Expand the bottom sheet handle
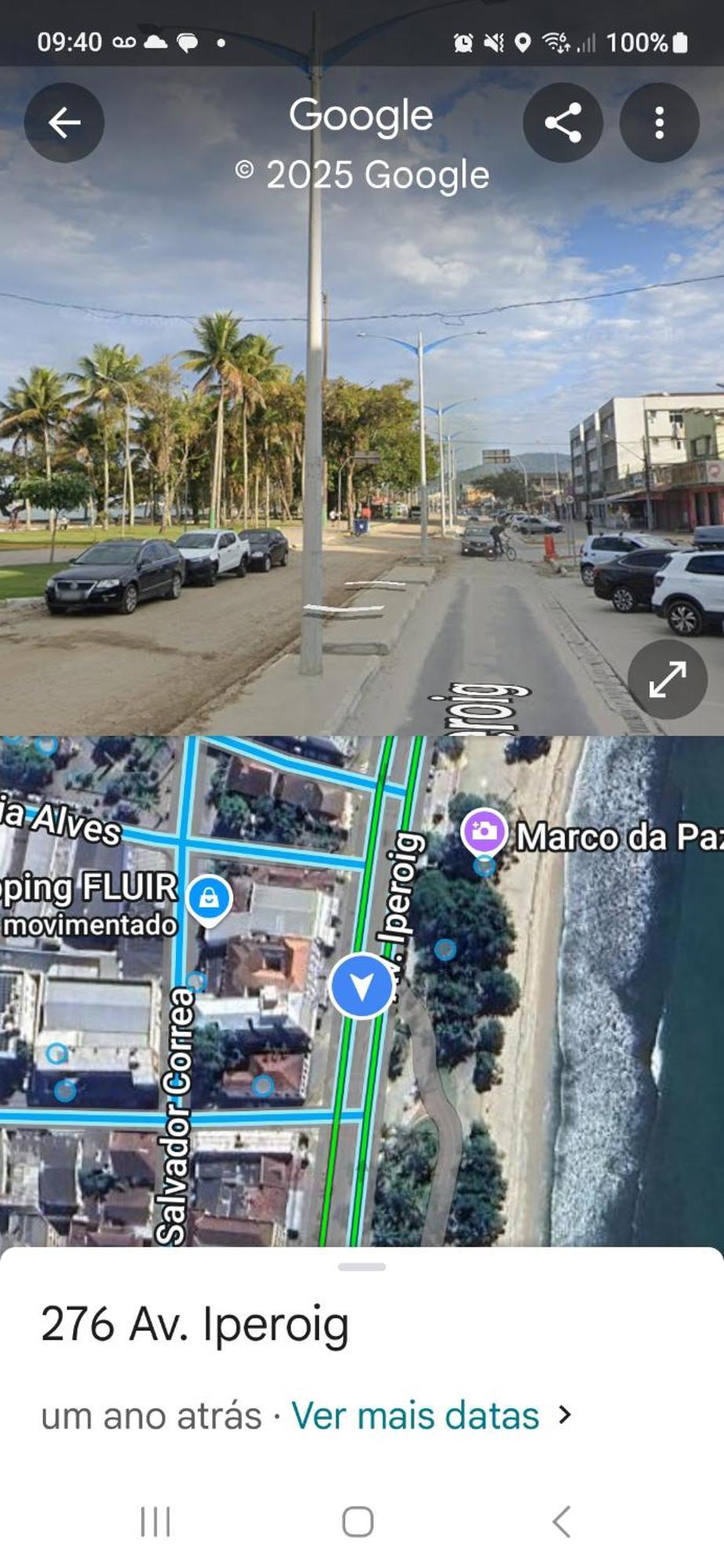The image size is (724, 1568). pos(362,1267)
